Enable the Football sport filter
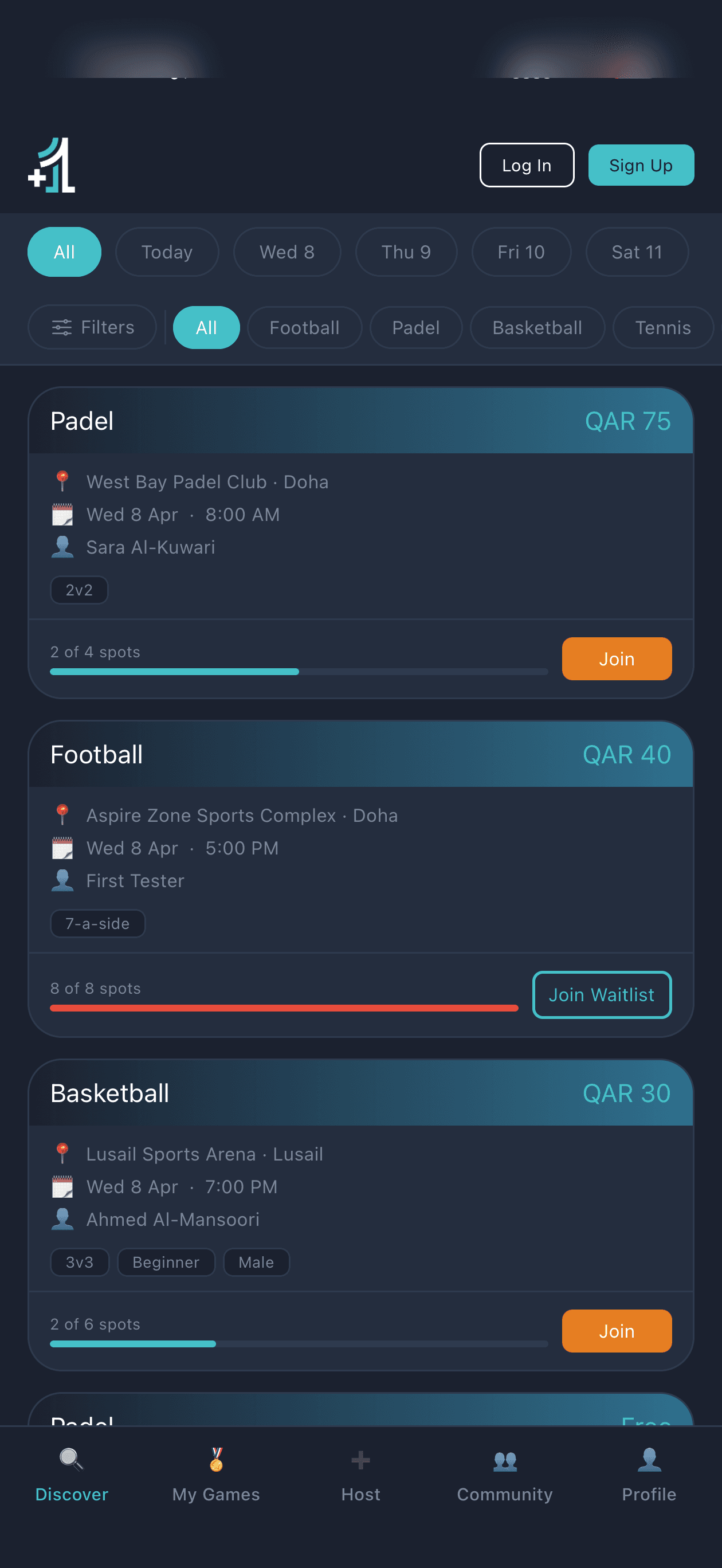722x1568 pixels. click(304, 327)
